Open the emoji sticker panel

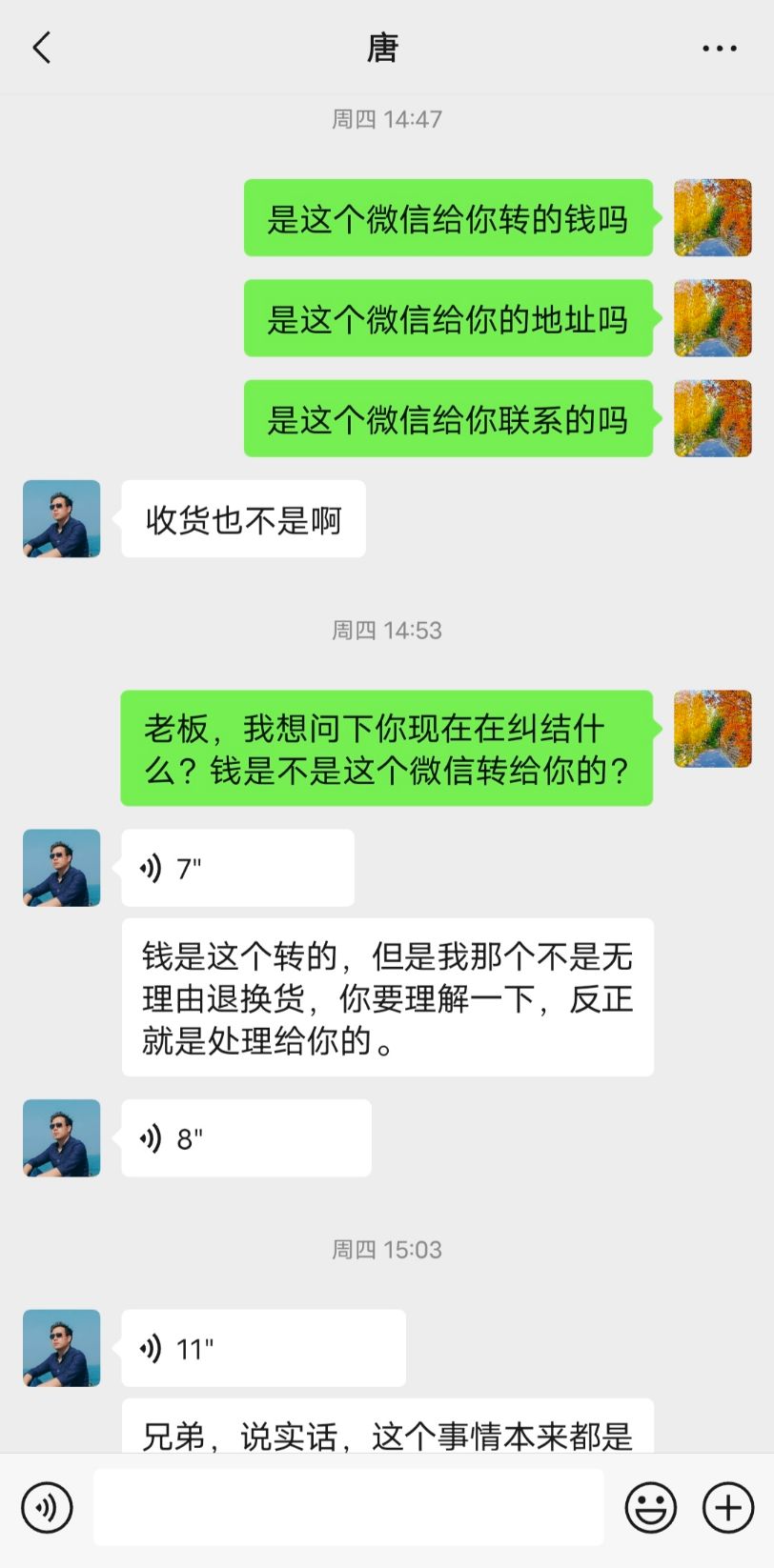(650, 1508)
